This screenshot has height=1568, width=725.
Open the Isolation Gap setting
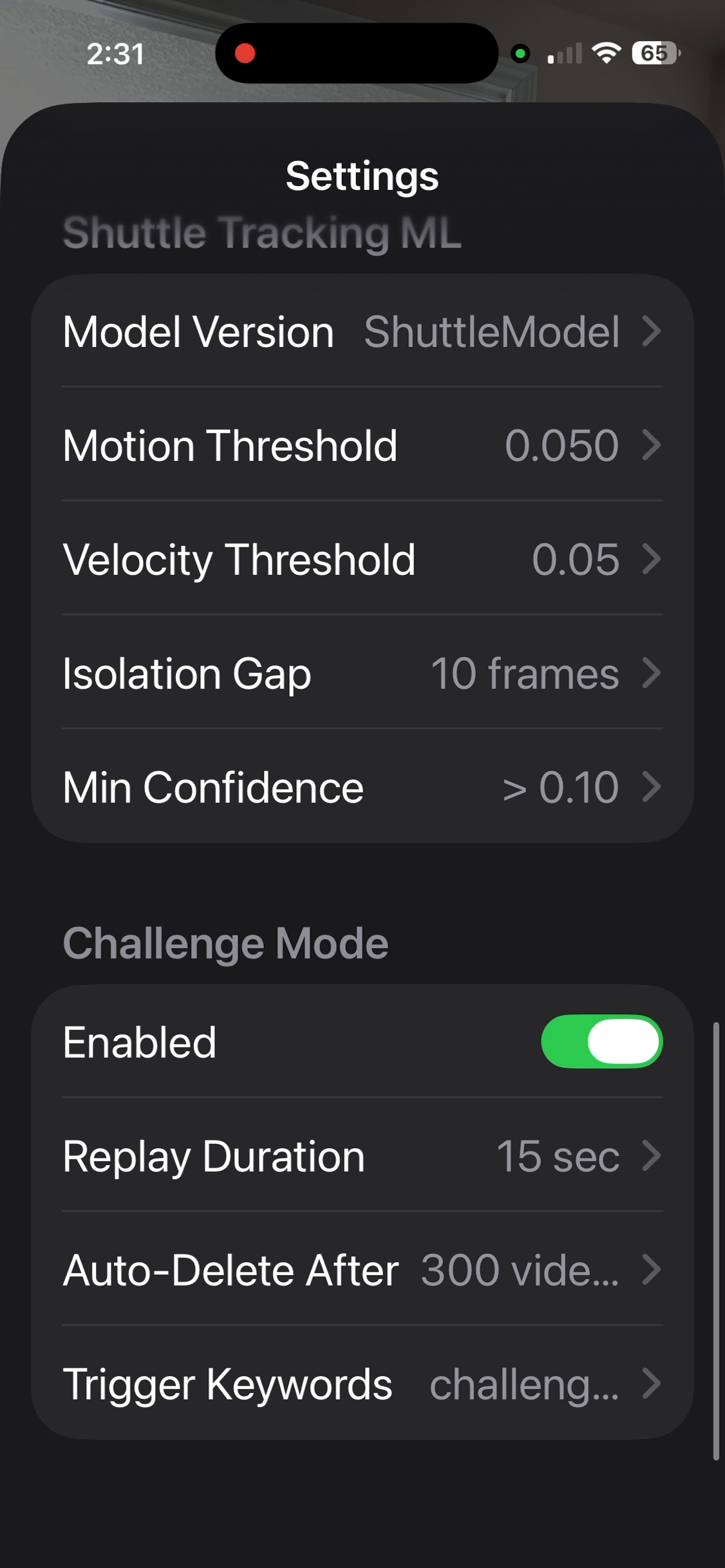[x=362, y=673]
